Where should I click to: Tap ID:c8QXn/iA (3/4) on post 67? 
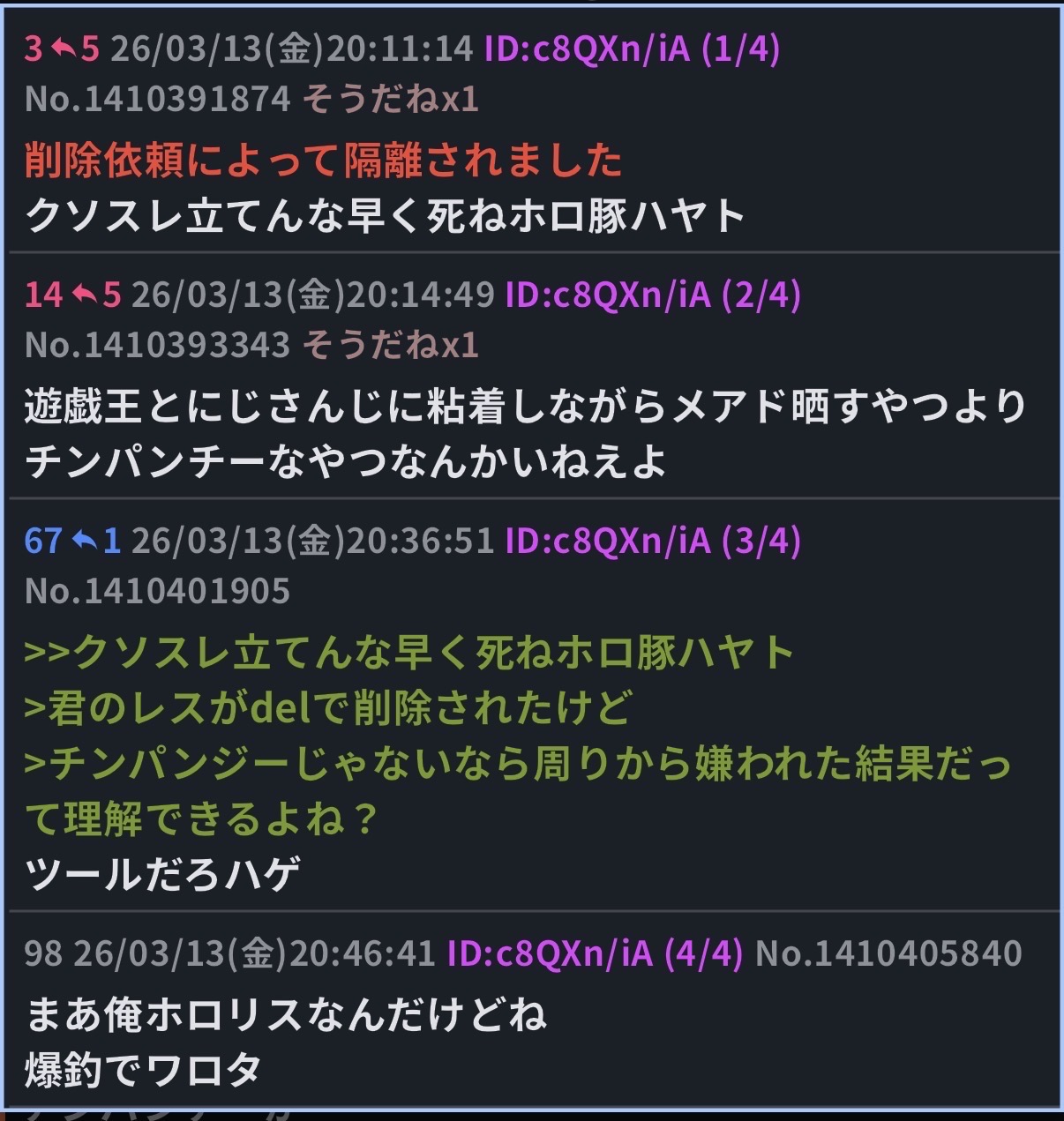(x=652, y=541)
